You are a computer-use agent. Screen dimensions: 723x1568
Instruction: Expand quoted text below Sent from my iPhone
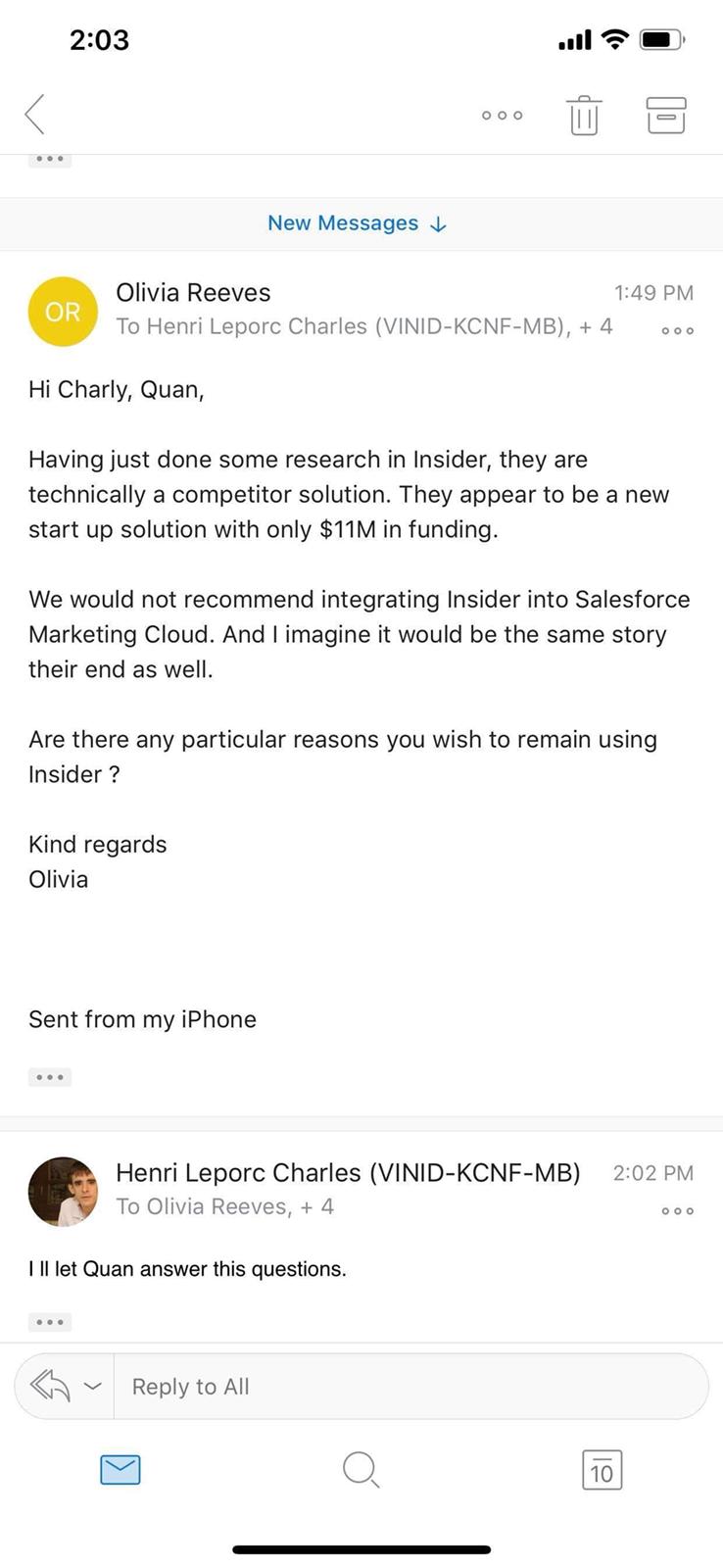pos(50,1077)
